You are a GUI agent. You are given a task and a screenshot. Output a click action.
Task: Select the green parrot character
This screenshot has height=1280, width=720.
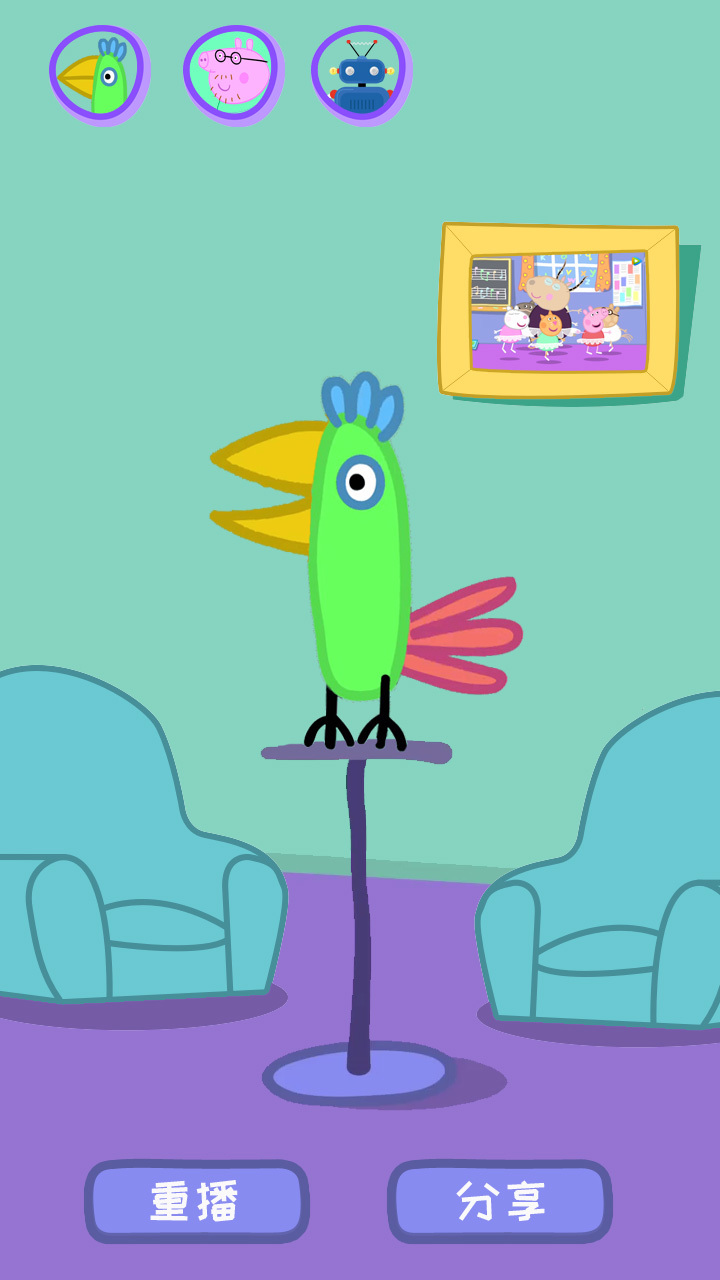pyautogui.click(x=97, y=74)
